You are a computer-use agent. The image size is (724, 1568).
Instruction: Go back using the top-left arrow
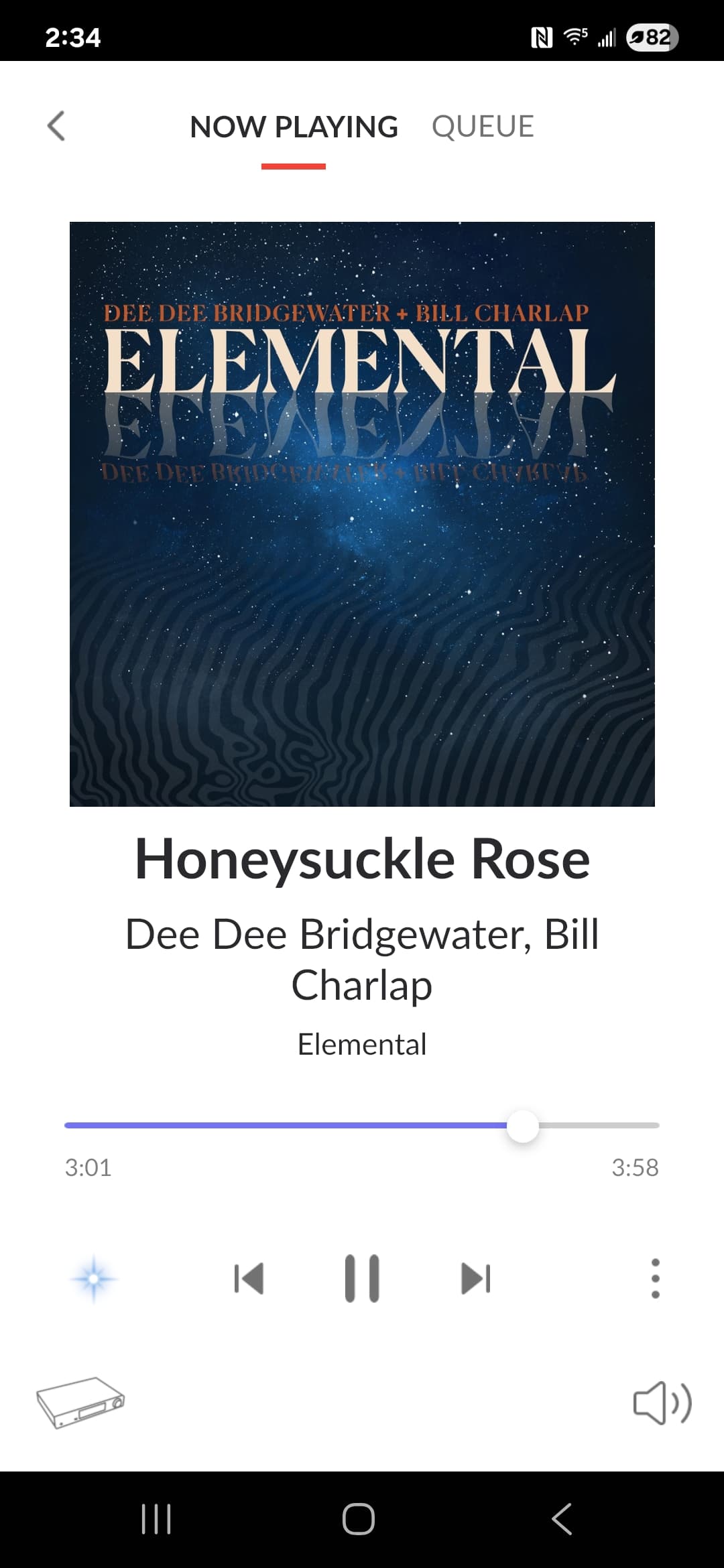[x=56, y=126]
